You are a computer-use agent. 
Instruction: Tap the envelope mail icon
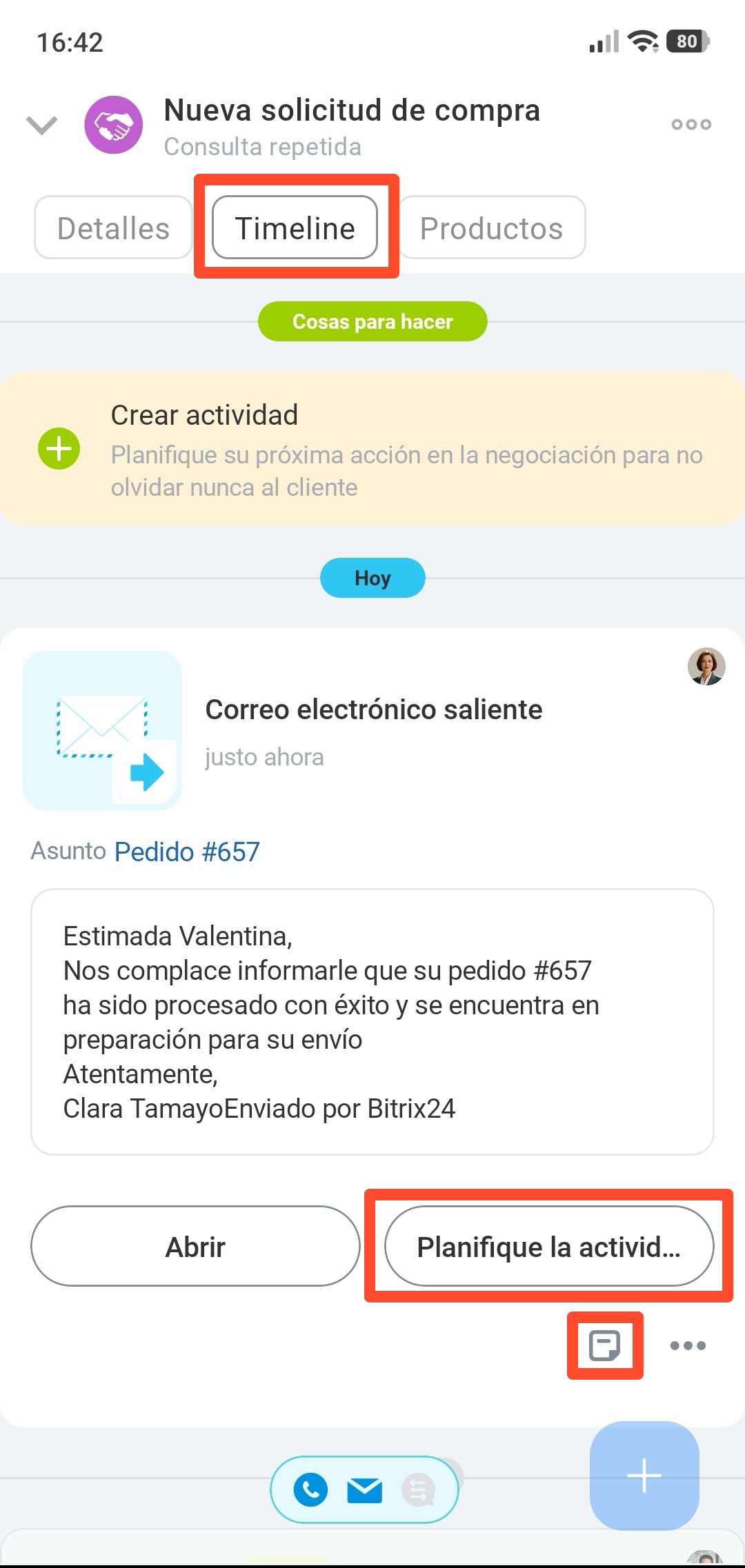click(364, 1490)
